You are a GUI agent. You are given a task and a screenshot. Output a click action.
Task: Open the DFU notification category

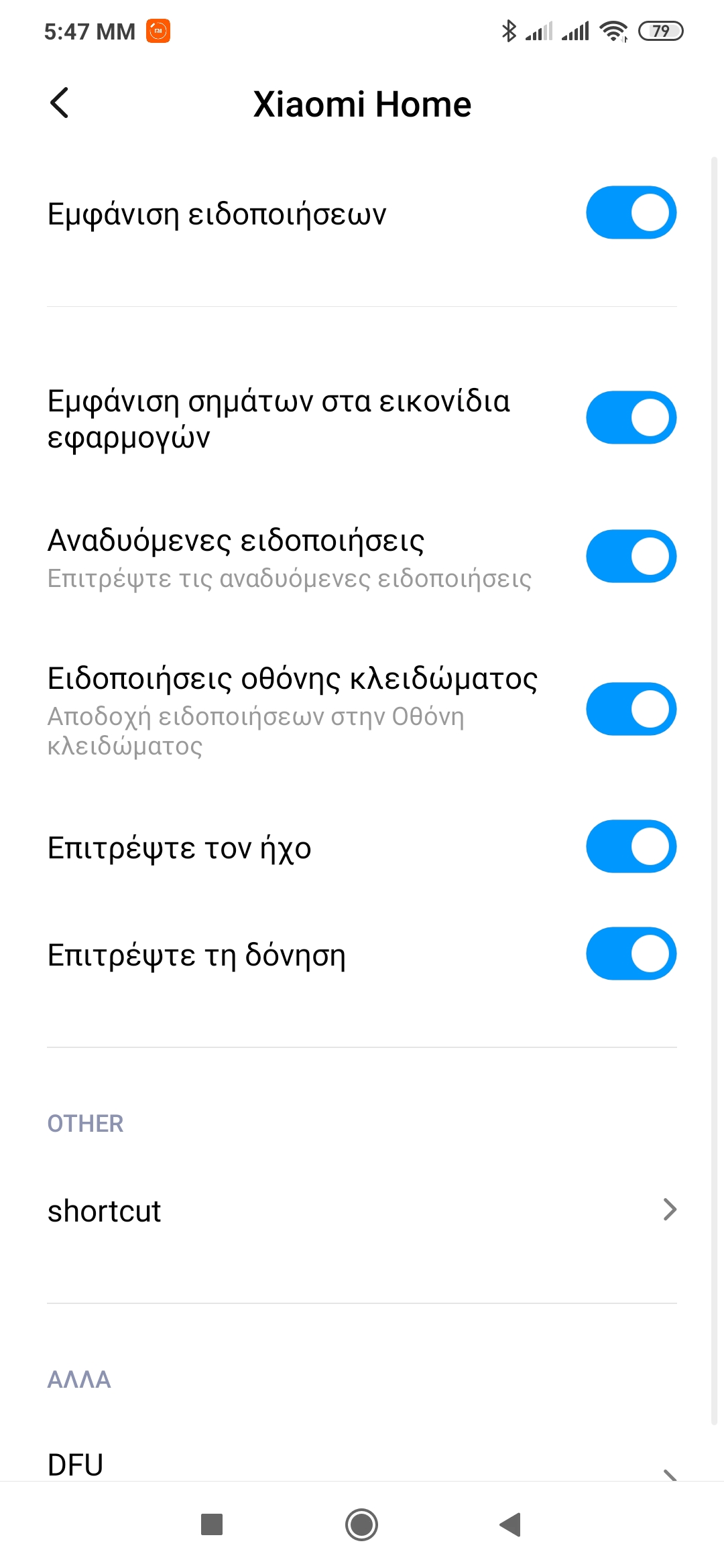(362, 1463)
